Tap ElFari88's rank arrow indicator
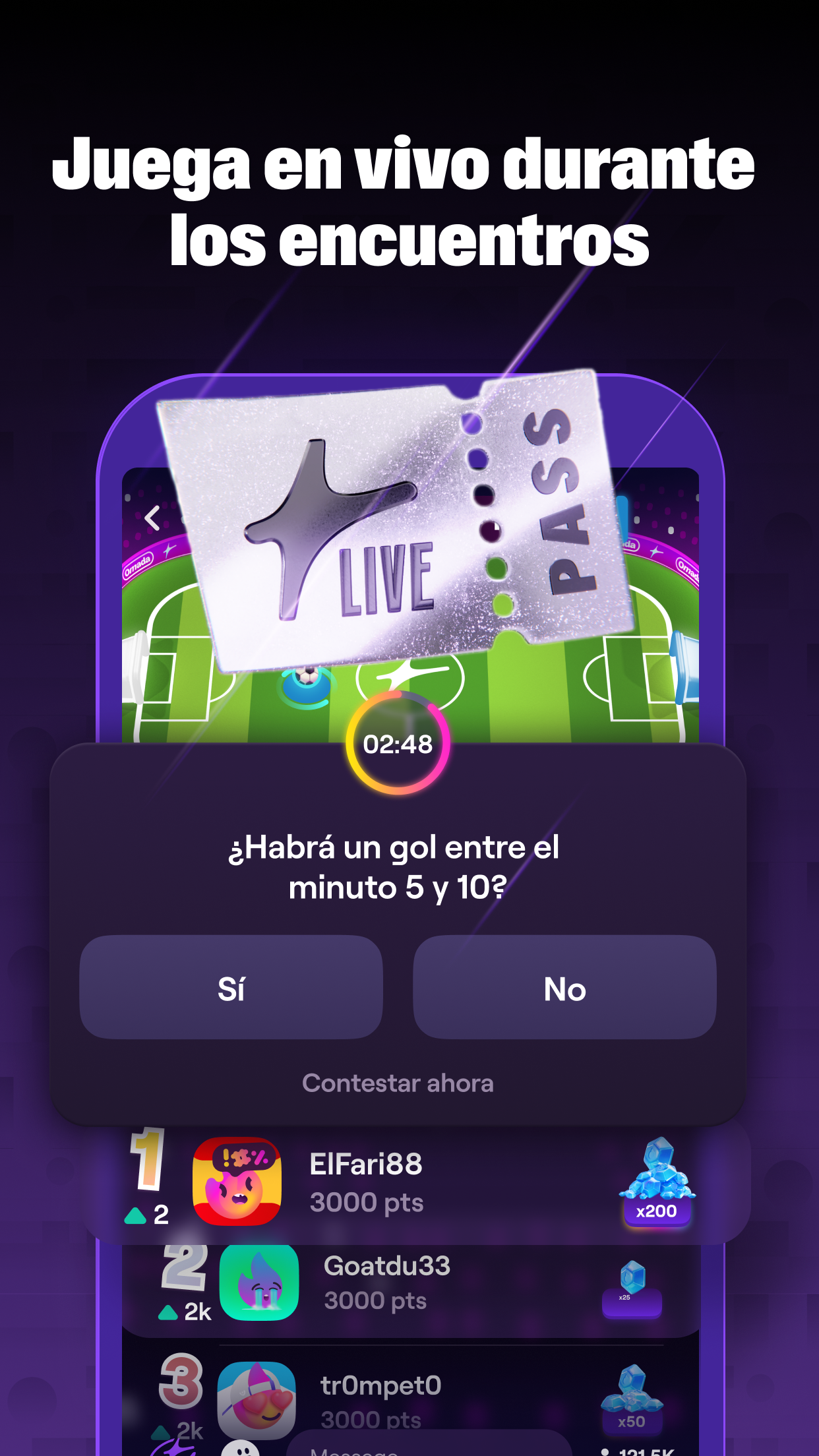Image resolution: width=819 pixels, height=1456 pixels. (136, 1215)
